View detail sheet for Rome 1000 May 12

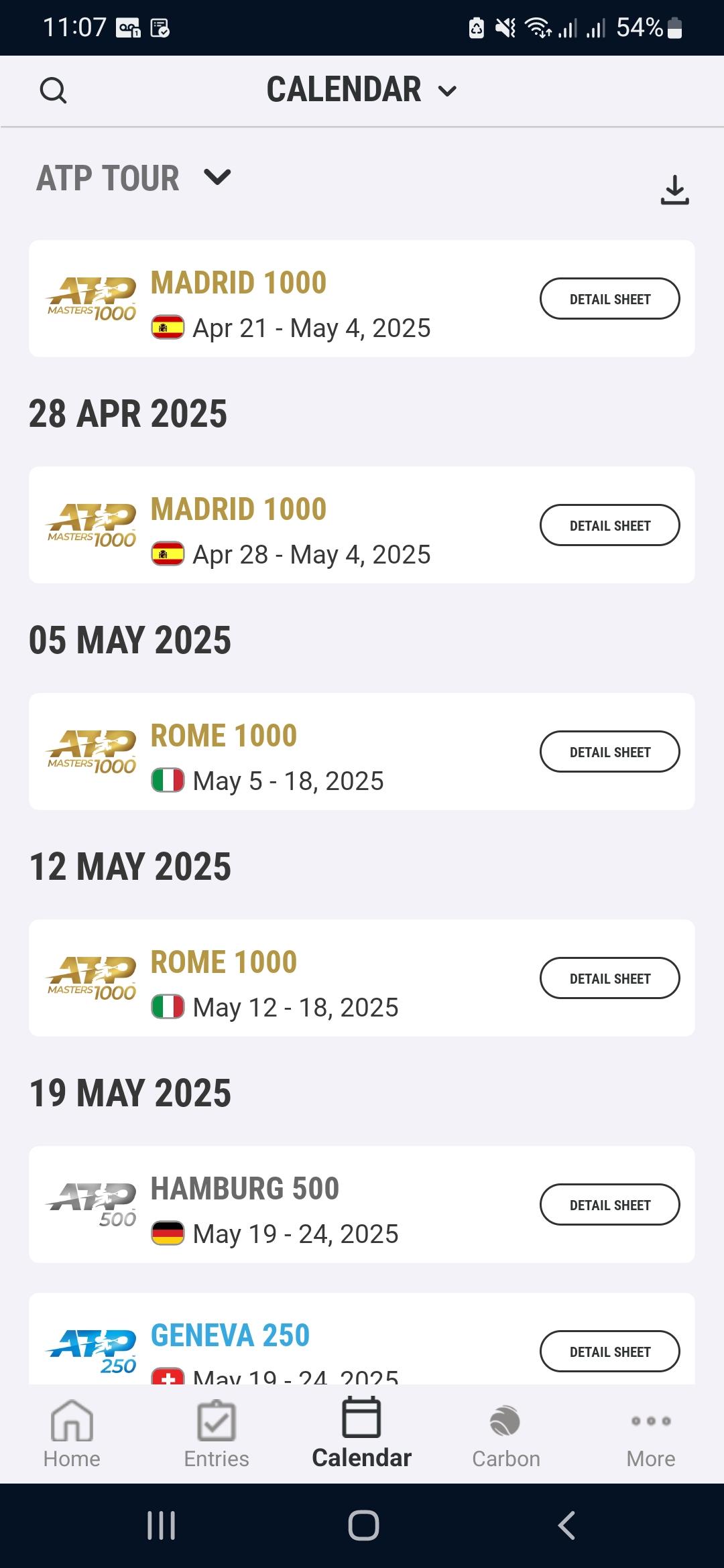click(x=609, y=978)
